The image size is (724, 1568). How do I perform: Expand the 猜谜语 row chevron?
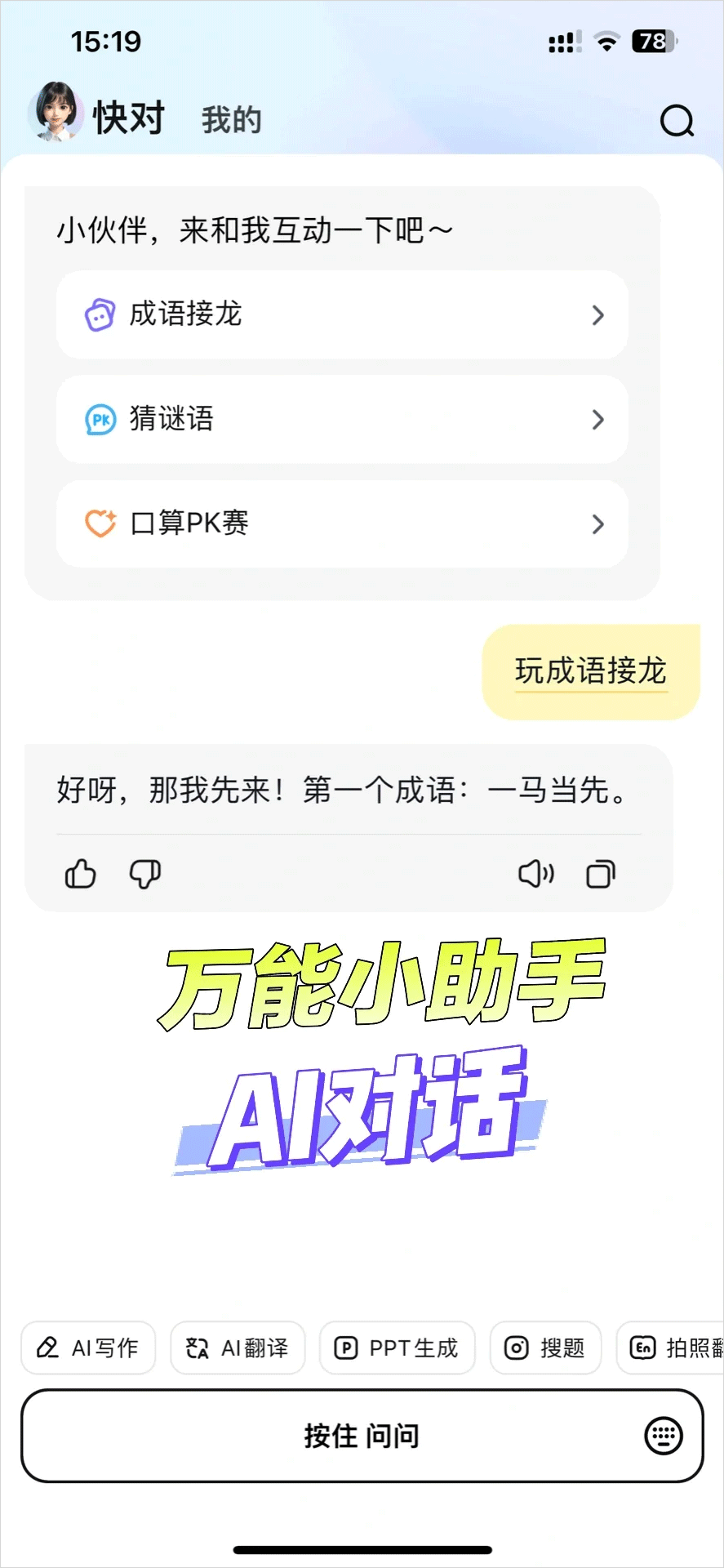598,419
